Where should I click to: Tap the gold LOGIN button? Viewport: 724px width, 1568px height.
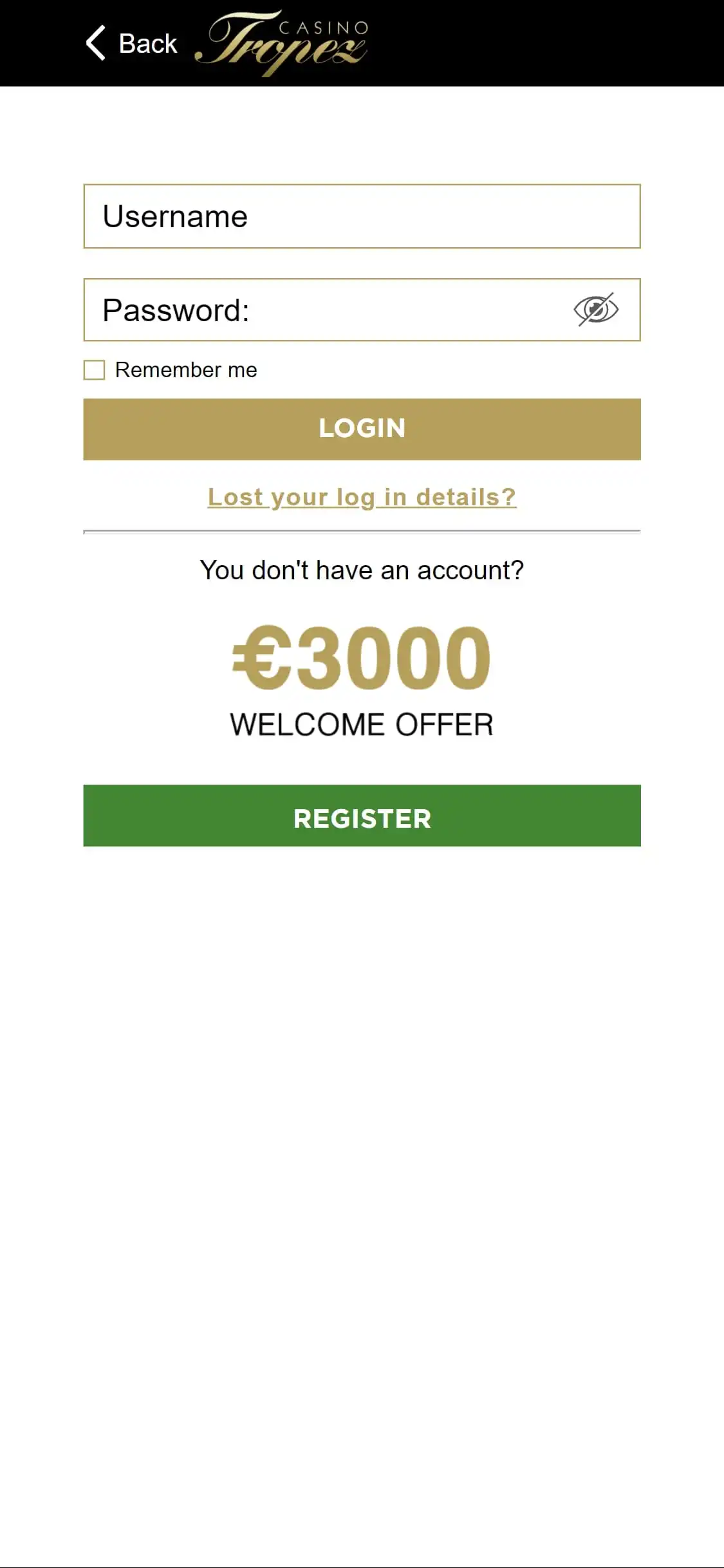pyautogui.click(x=362, y=429)
